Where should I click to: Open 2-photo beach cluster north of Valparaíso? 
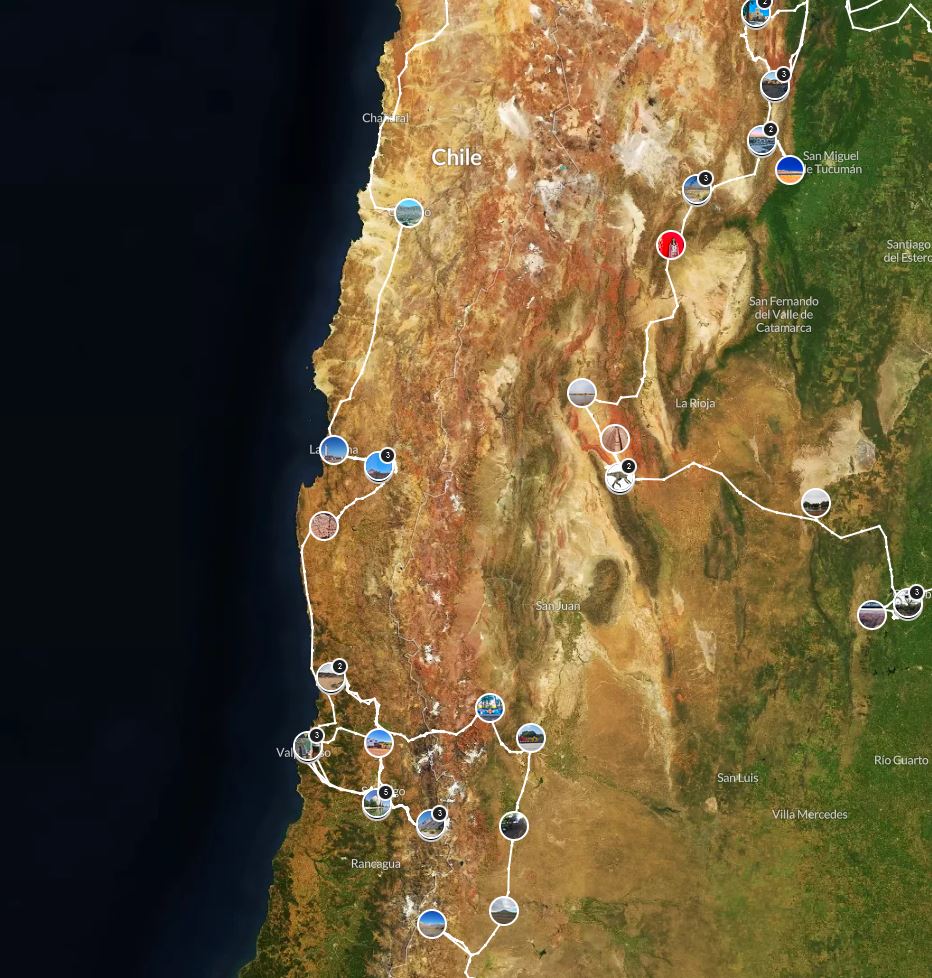(331, 677)
